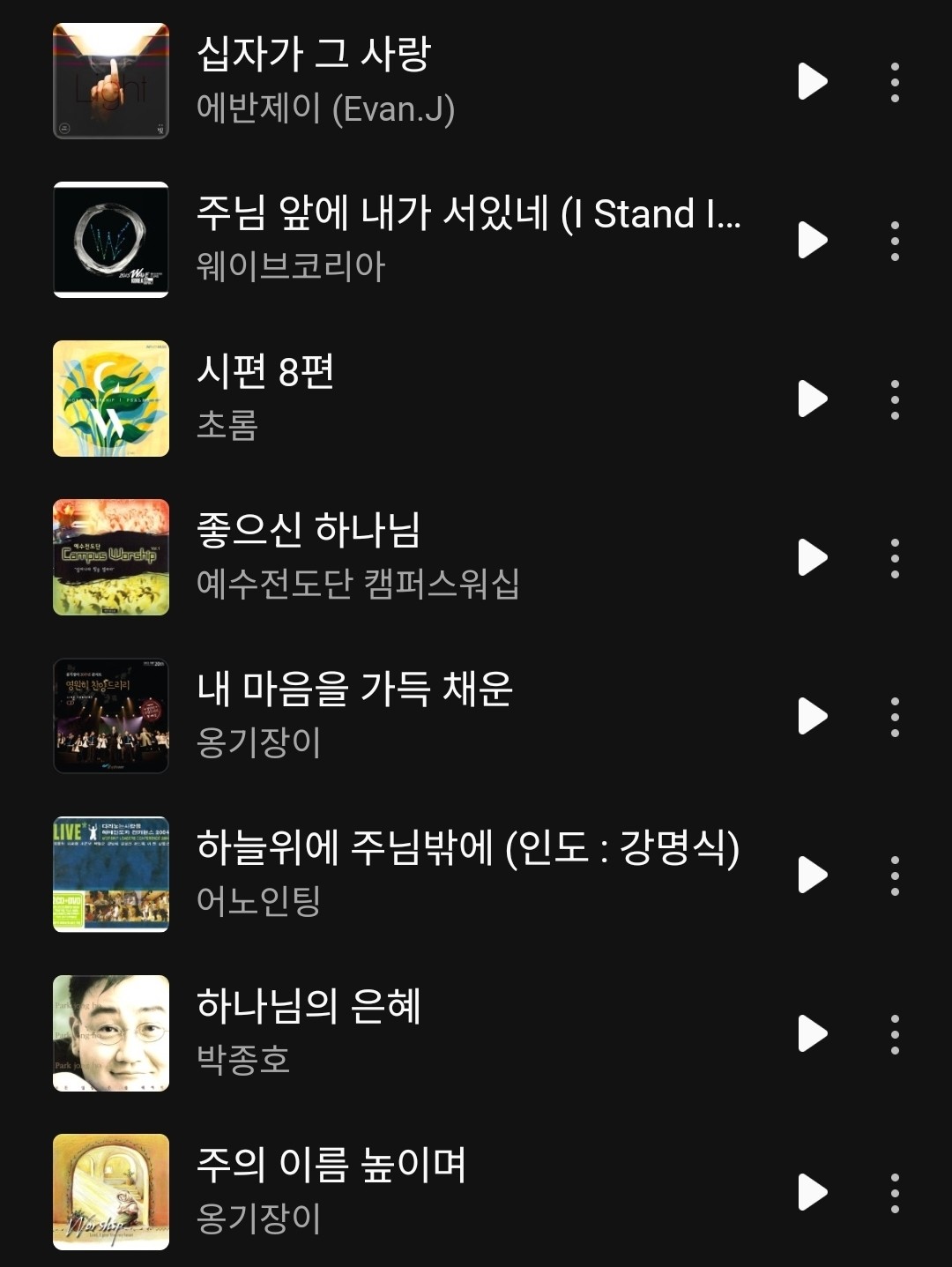Screen dimensions: 952x1267
Task: Open the 하나님의 은혜 song row
Action: (x=441, y=1033)
